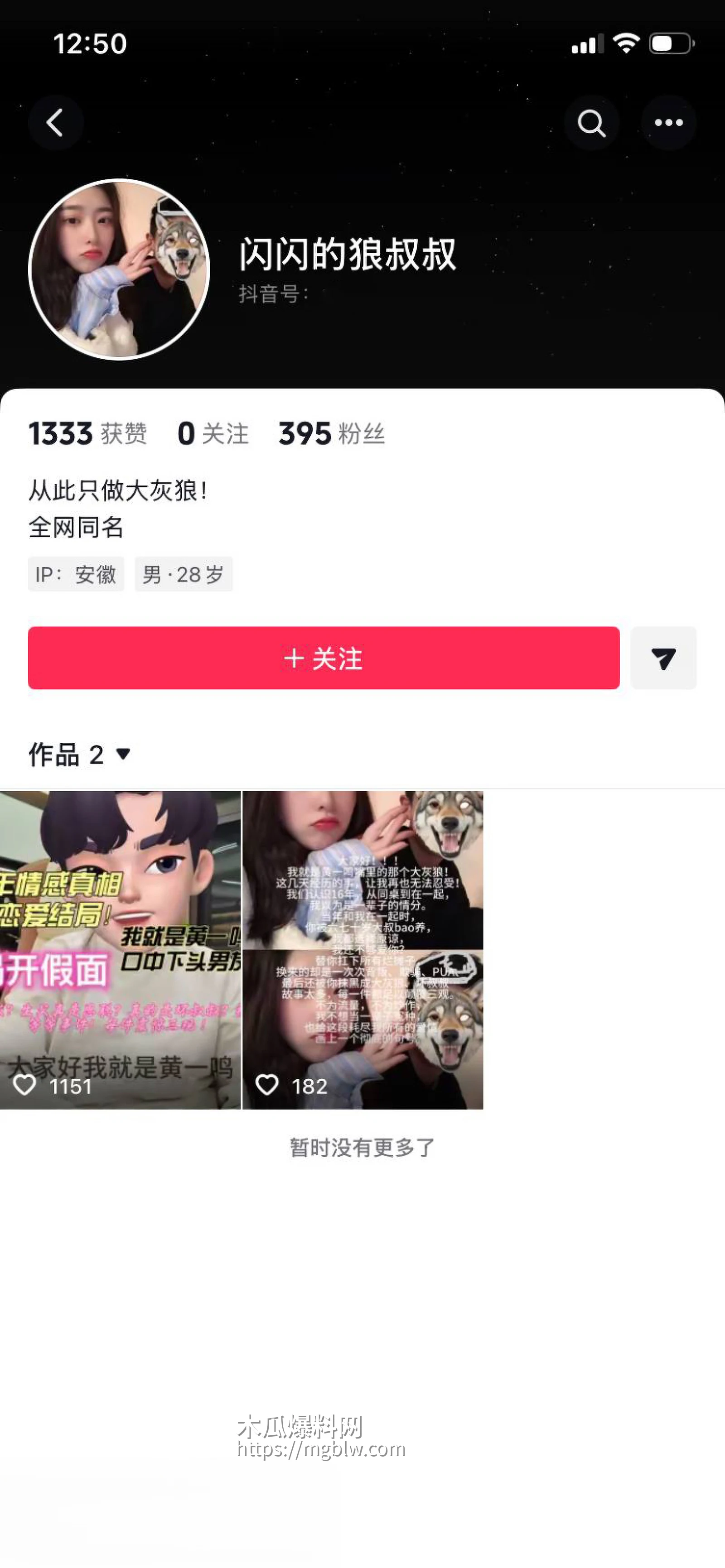Visit the mgblw.com watermark link
725x1568 pixels.
319,1450
